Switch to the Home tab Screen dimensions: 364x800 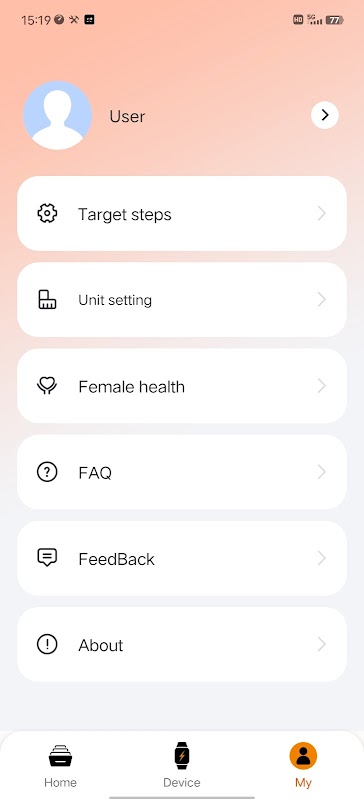60,765
